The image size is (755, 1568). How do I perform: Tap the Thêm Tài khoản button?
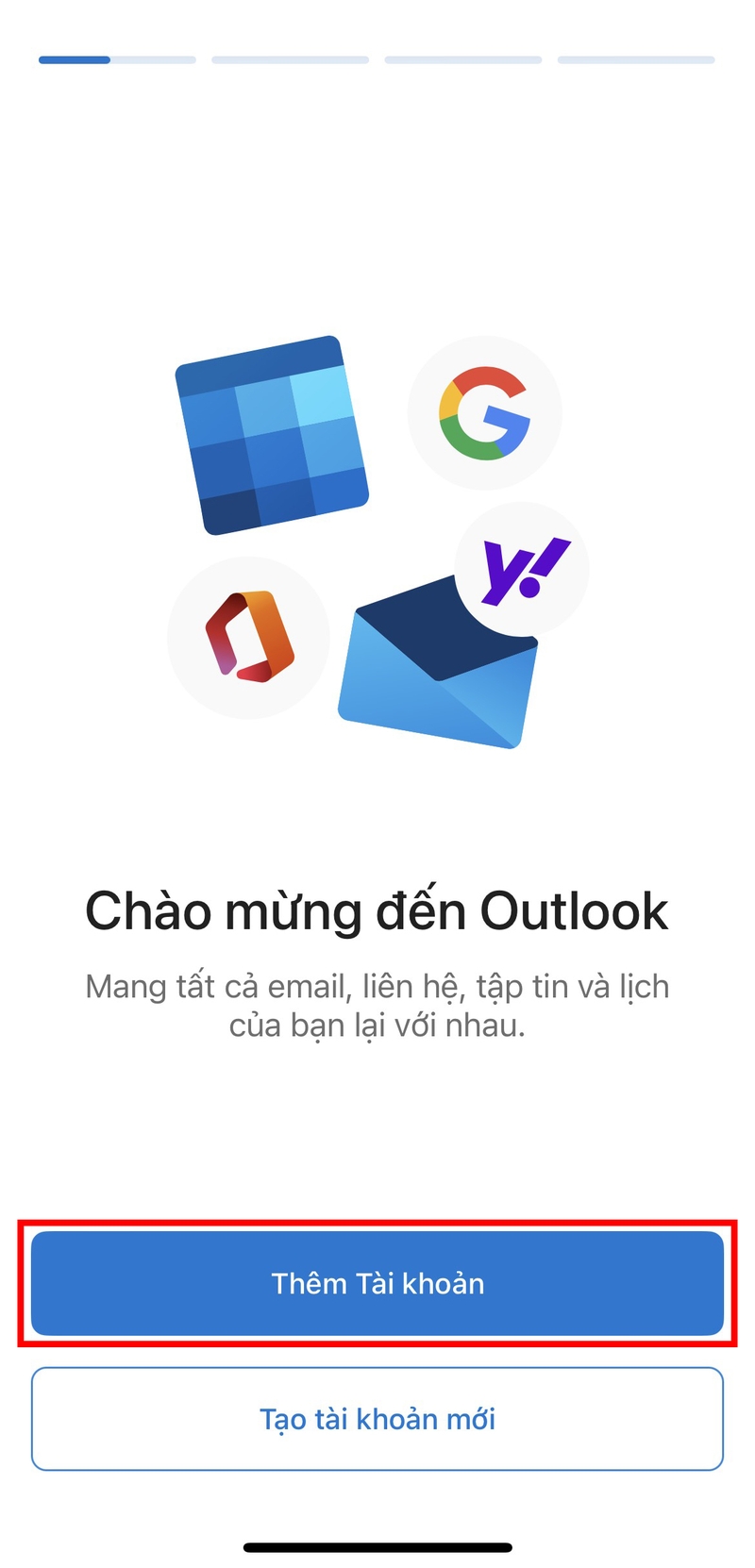point(377,1283)
